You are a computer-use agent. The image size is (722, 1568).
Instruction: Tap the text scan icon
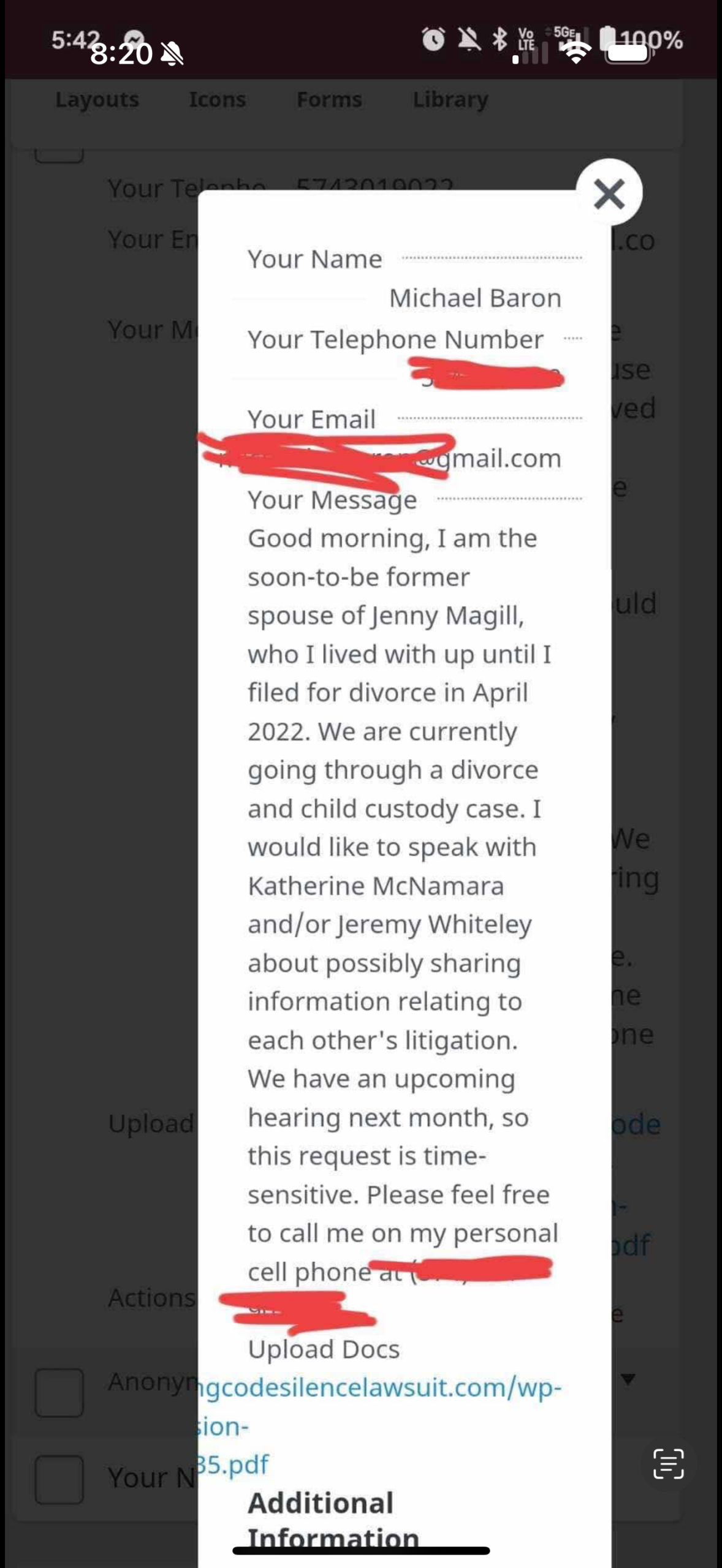pos(668,1464)
